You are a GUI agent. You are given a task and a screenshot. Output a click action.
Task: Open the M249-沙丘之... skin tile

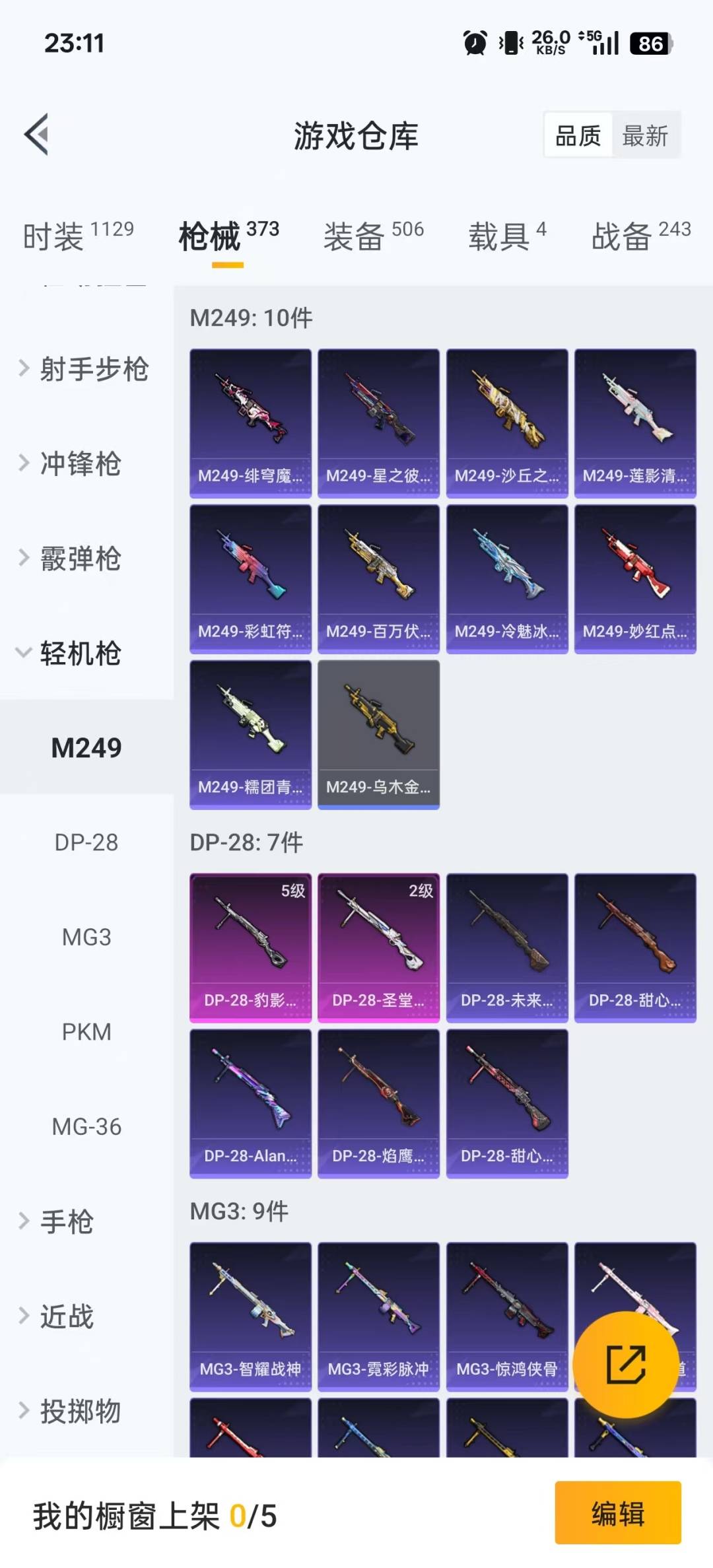[506, 423]
